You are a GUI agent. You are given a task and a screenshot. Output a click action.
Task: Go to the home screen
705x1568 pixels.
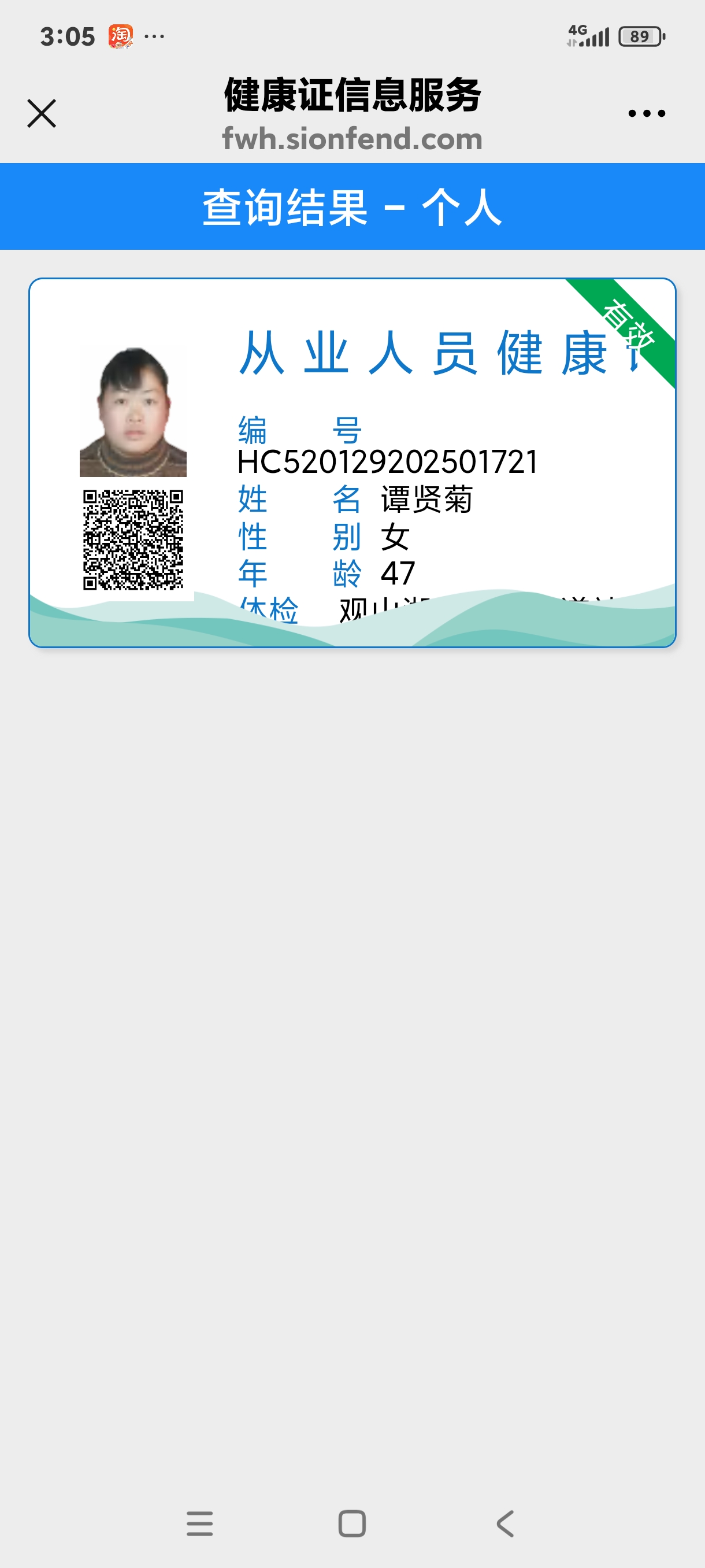tap(352, 1523)
